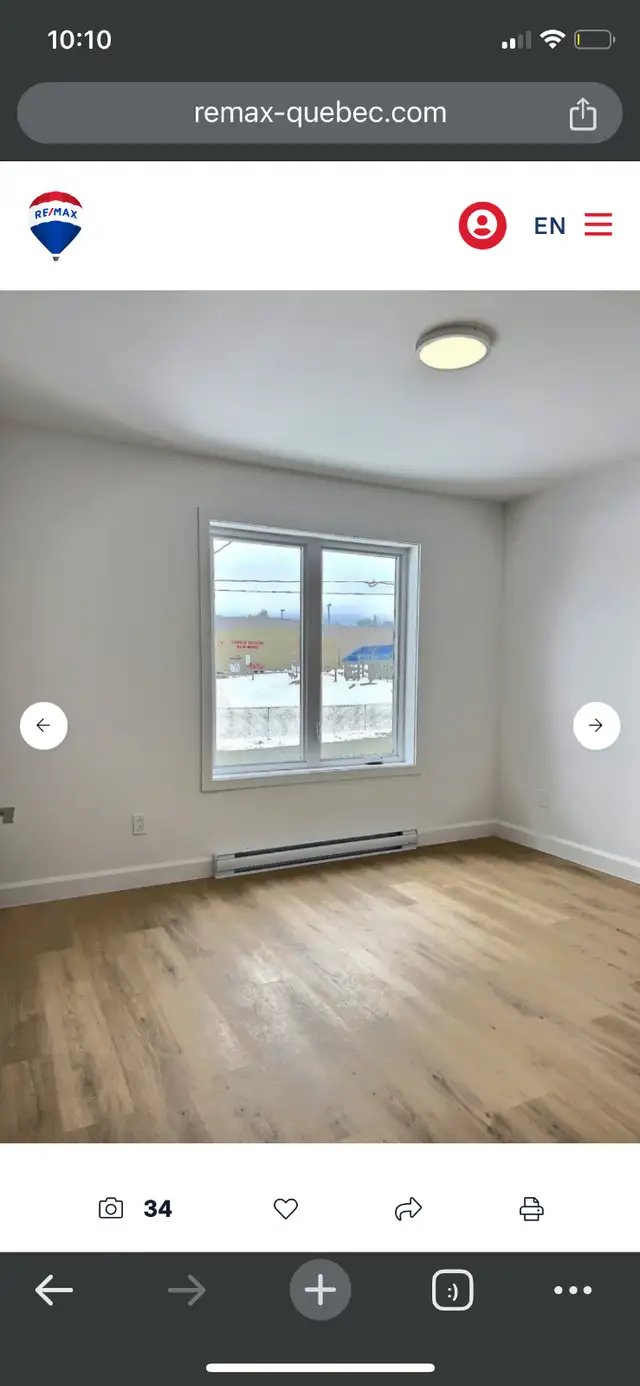Open the RE/MAX home logo
This screenshot has height=1386, width=640.
pyautogui.click(x=56, y=226)
